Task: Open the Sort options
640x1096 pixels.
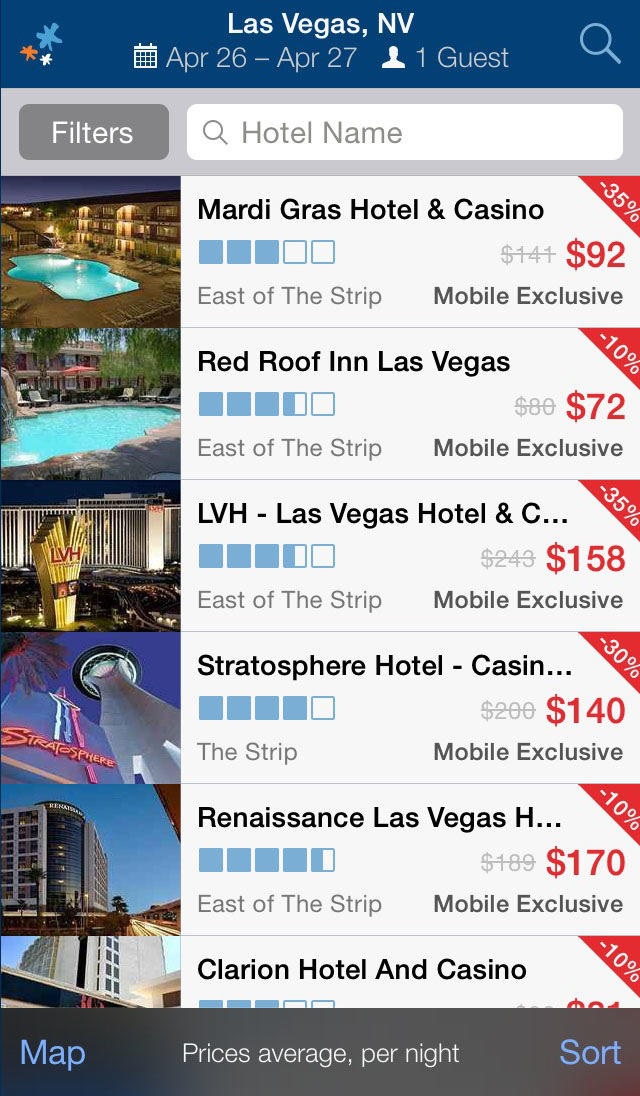Action: click(x=590, y=1052)
